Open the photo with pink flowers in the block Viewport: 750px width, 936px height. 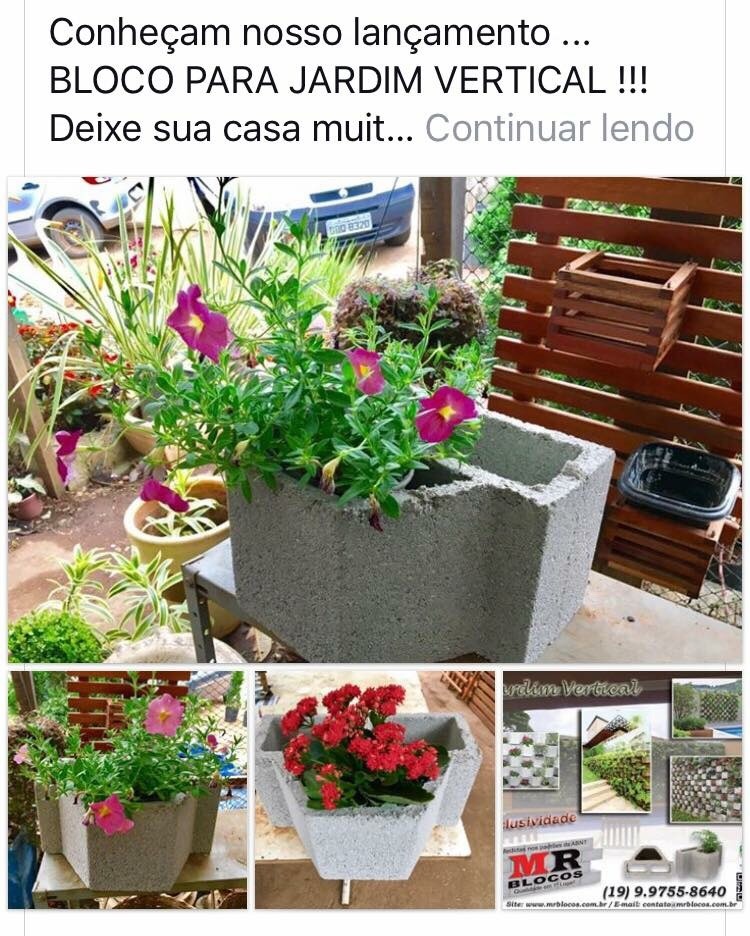(x=128, y=790)
